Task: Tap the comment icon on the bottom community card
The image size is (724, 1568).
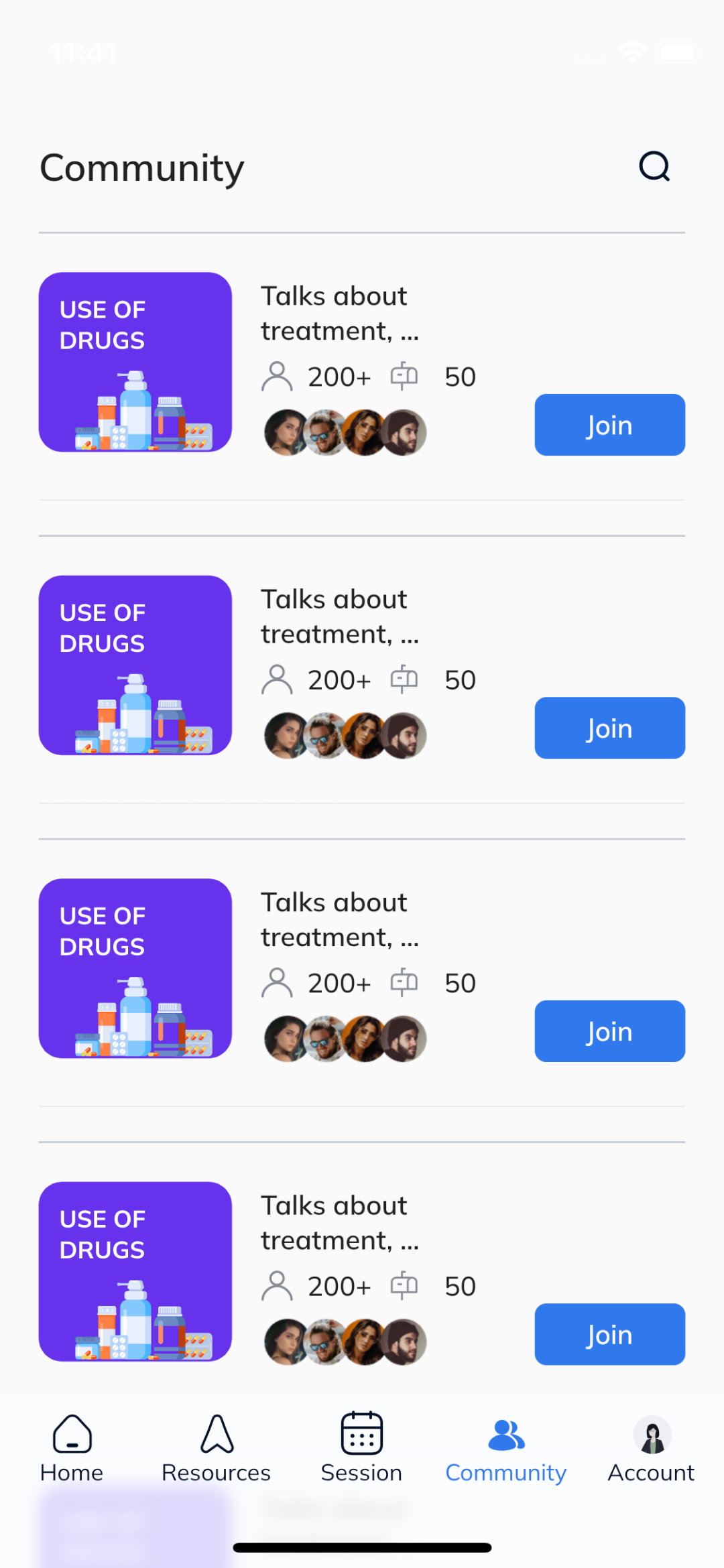Action: pyautogui.click(x=404, y=1285)
